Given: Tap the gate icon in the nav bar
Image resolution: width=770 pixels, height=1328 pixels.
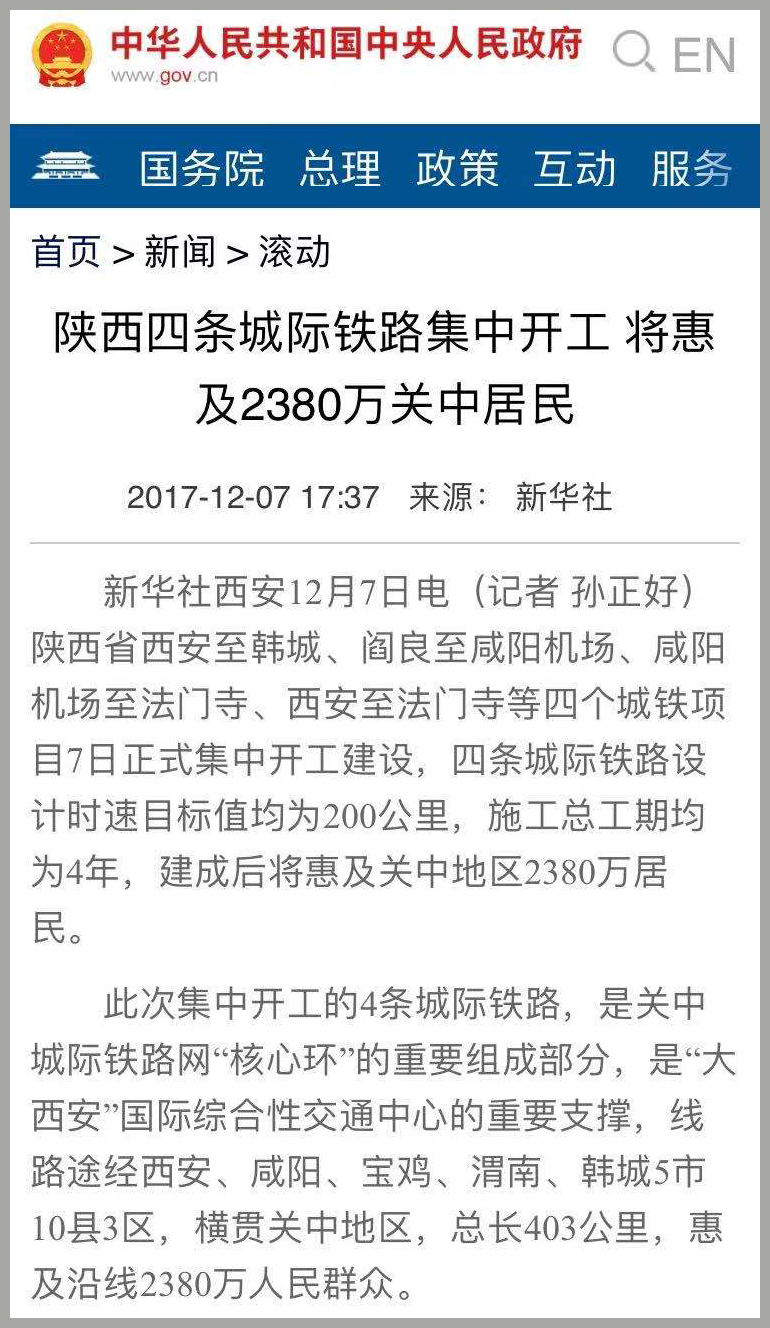Looking at the screenshot, I should 65,166.
